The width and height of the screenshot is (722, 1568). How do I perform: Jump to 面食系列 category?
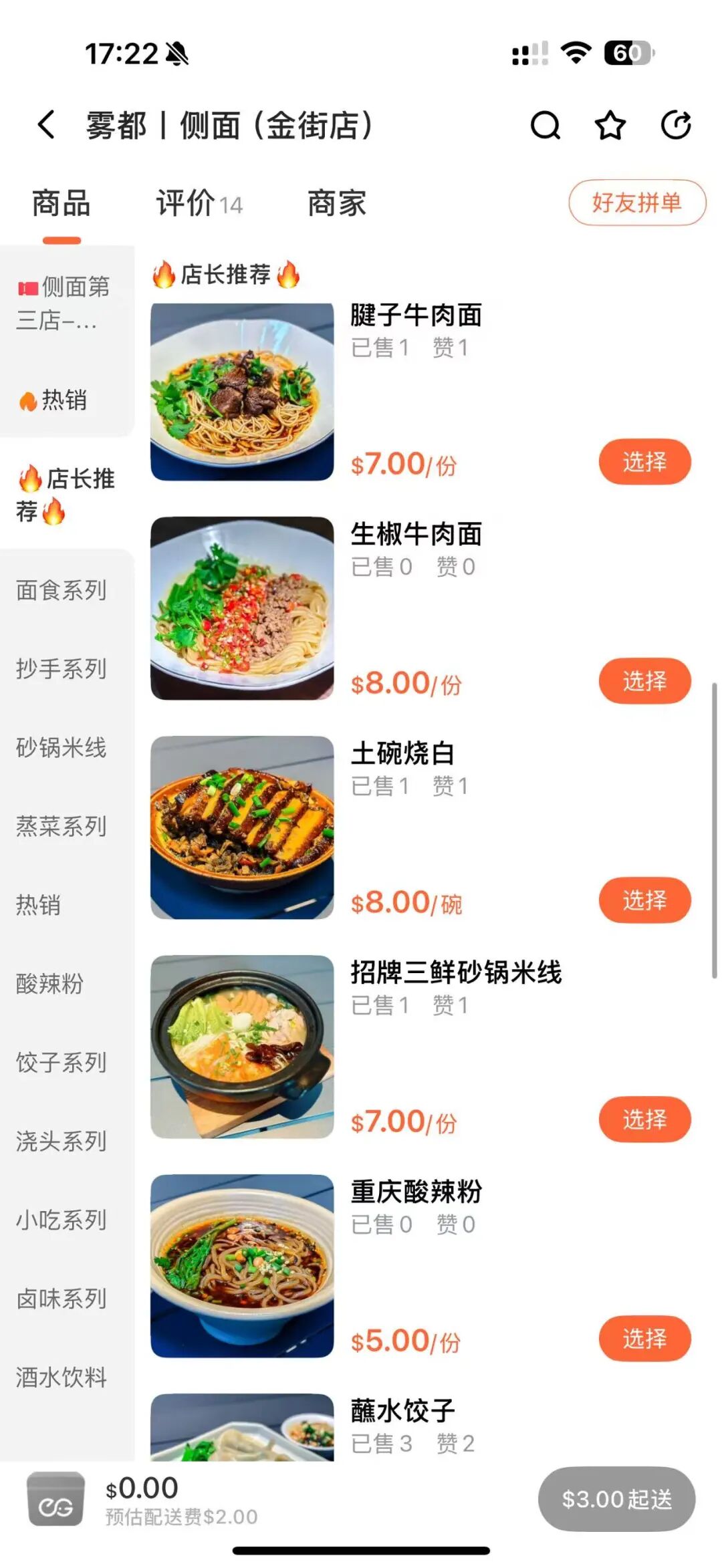(x=62, y=590)
